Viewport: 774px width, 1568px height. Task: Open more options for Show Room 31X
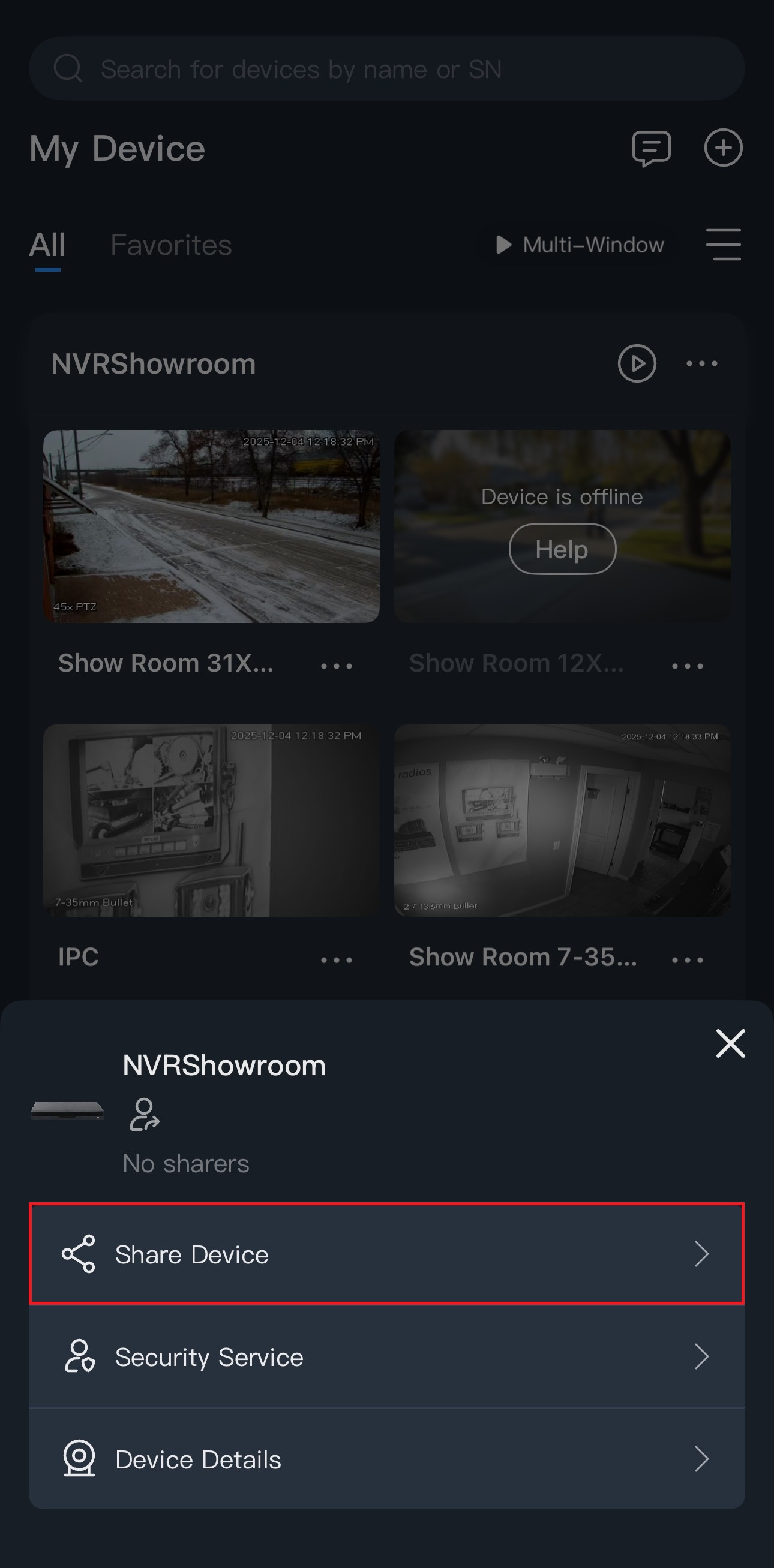[x=336, y=666]
